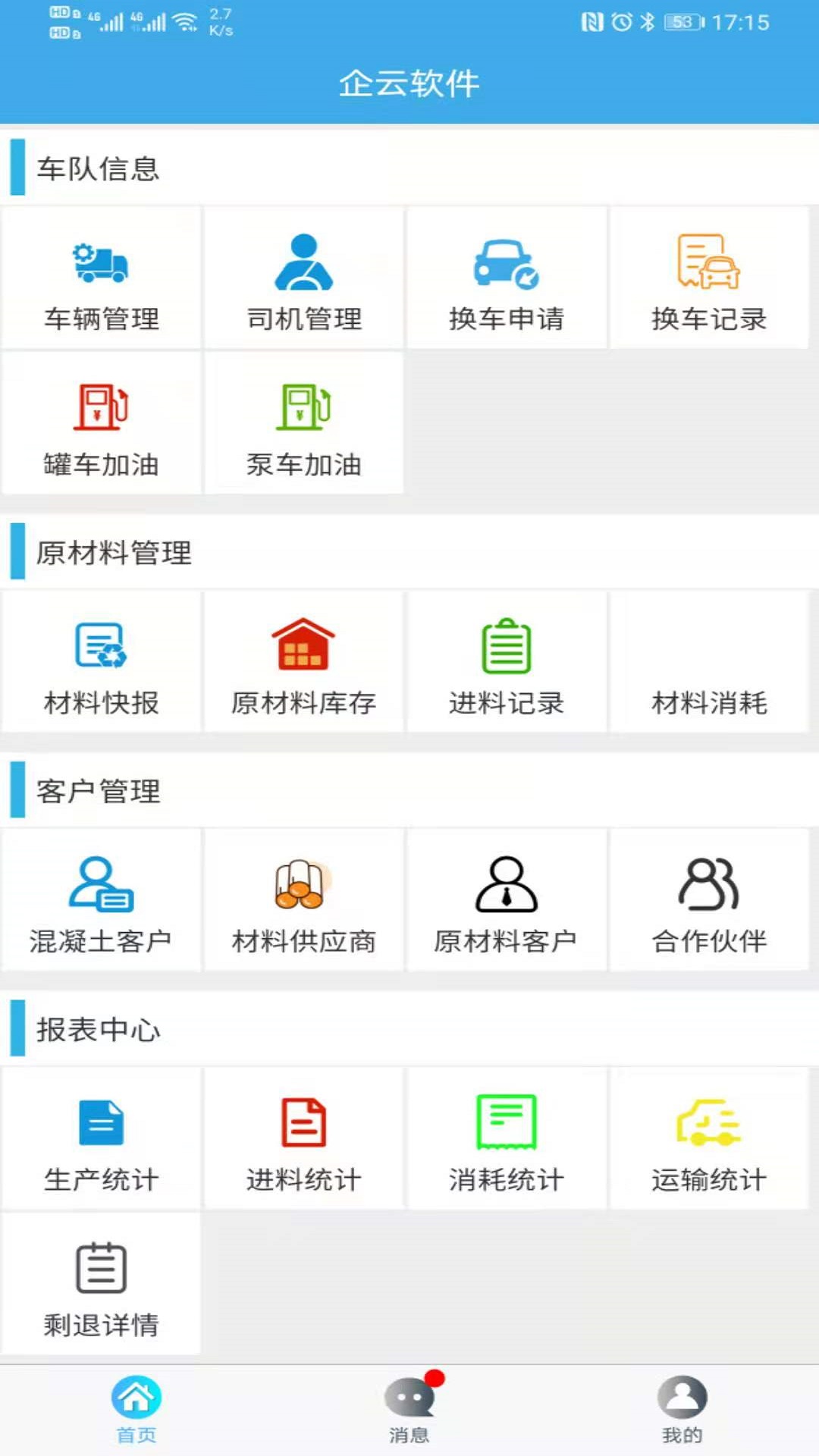
Task: Open 换车申请 vehicle change application
Action: [506, 277]
